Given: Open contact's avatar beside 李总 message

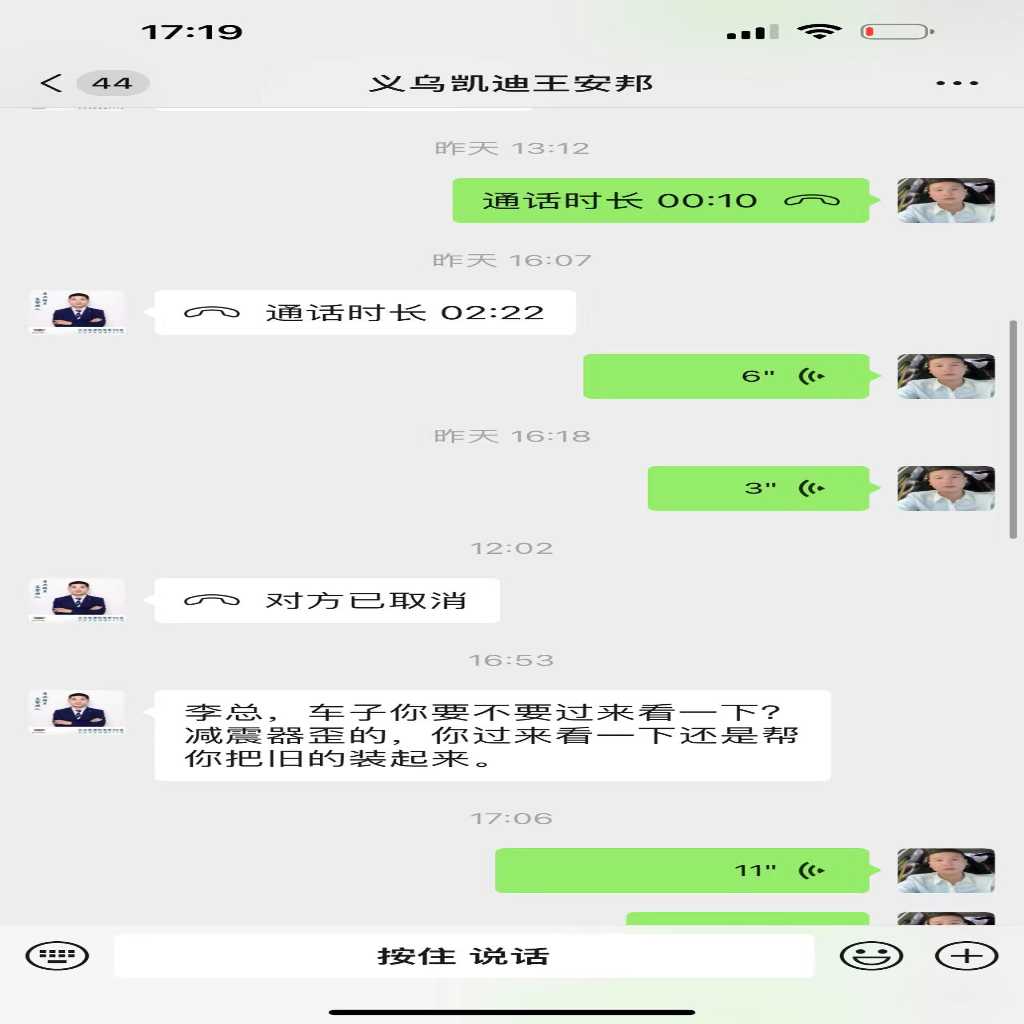Looking at the screenshot, I should (x=77, y=712).
